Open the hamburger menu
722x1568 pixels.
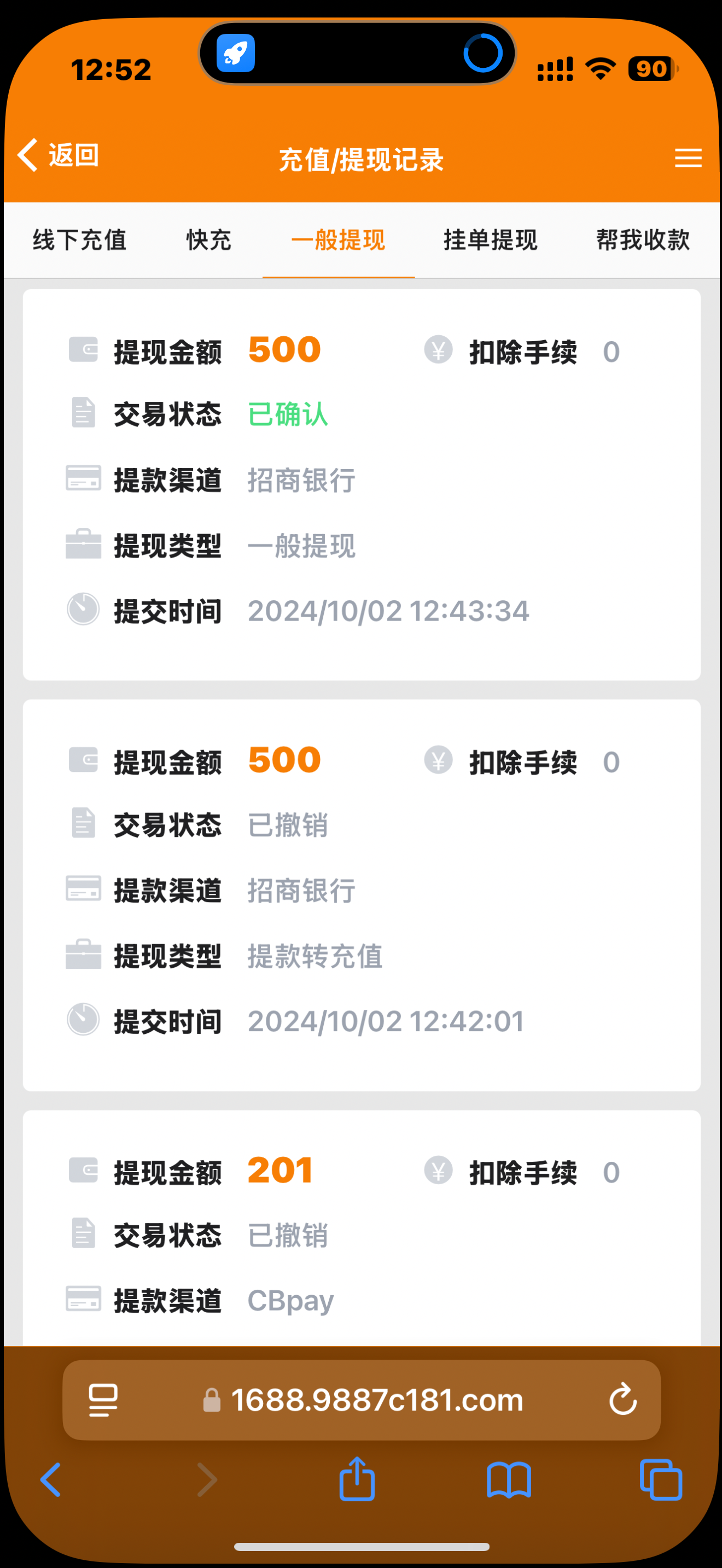pyautogui.click(x=688, y=158)
